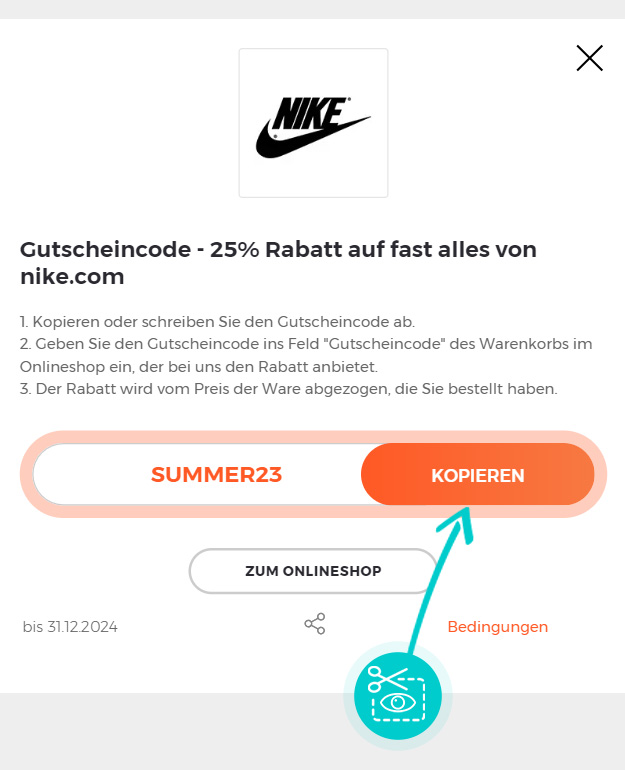The image size is (625, 770).
Task: Share this coupon offer
Action: coord(315,625)
